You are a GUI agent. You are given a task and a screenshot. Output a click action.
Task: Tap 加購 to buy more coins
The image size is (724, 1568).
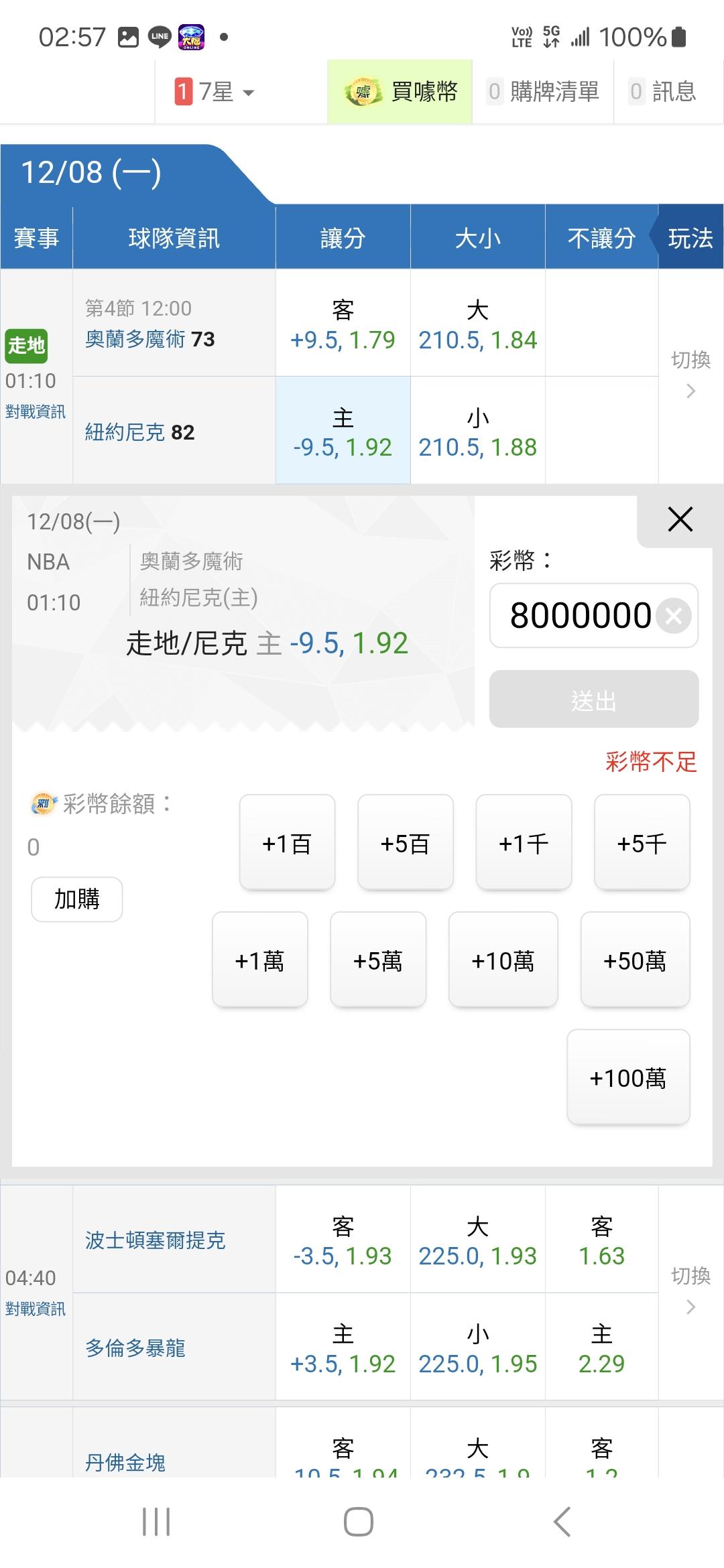77,899
